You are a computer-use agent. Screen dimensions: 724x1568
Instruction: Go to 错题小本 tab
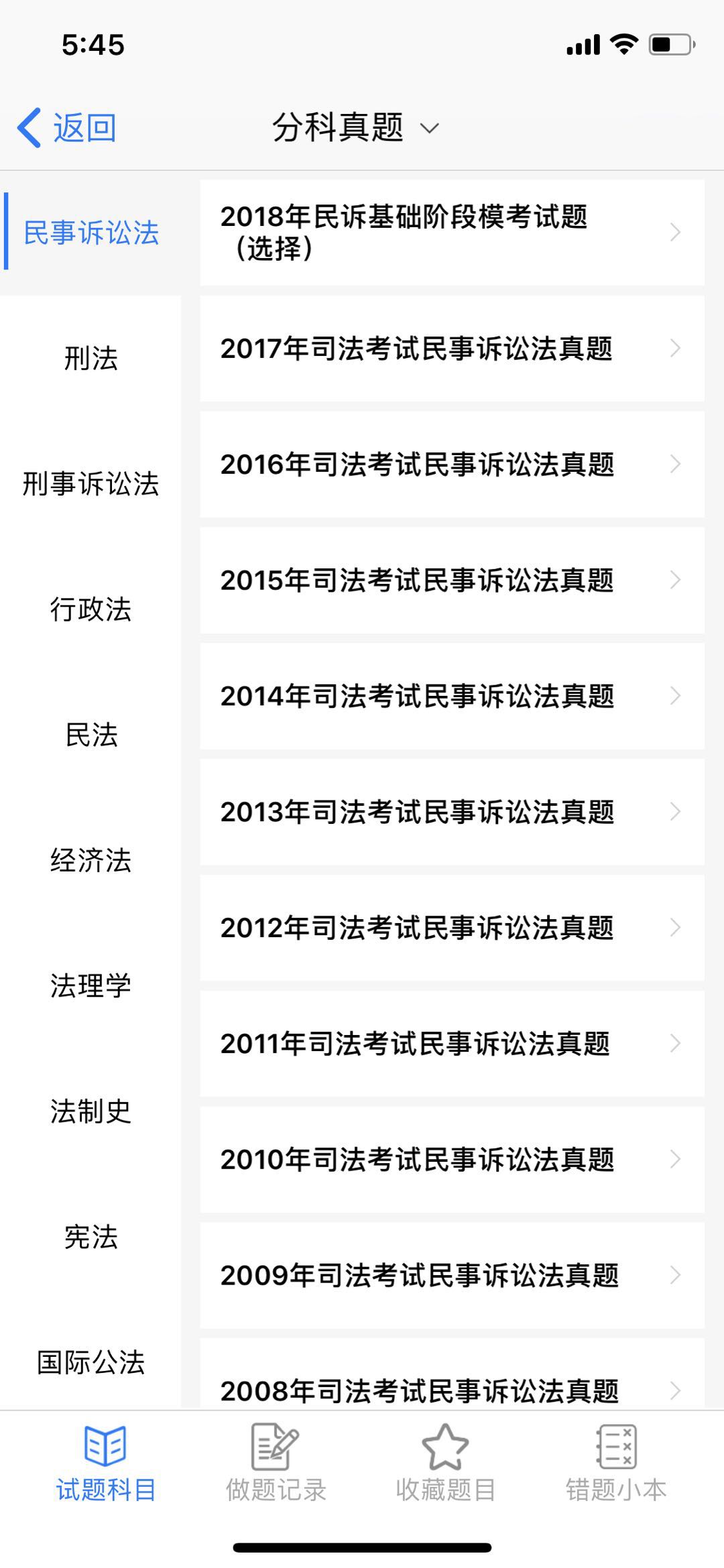click(615, 1464)
